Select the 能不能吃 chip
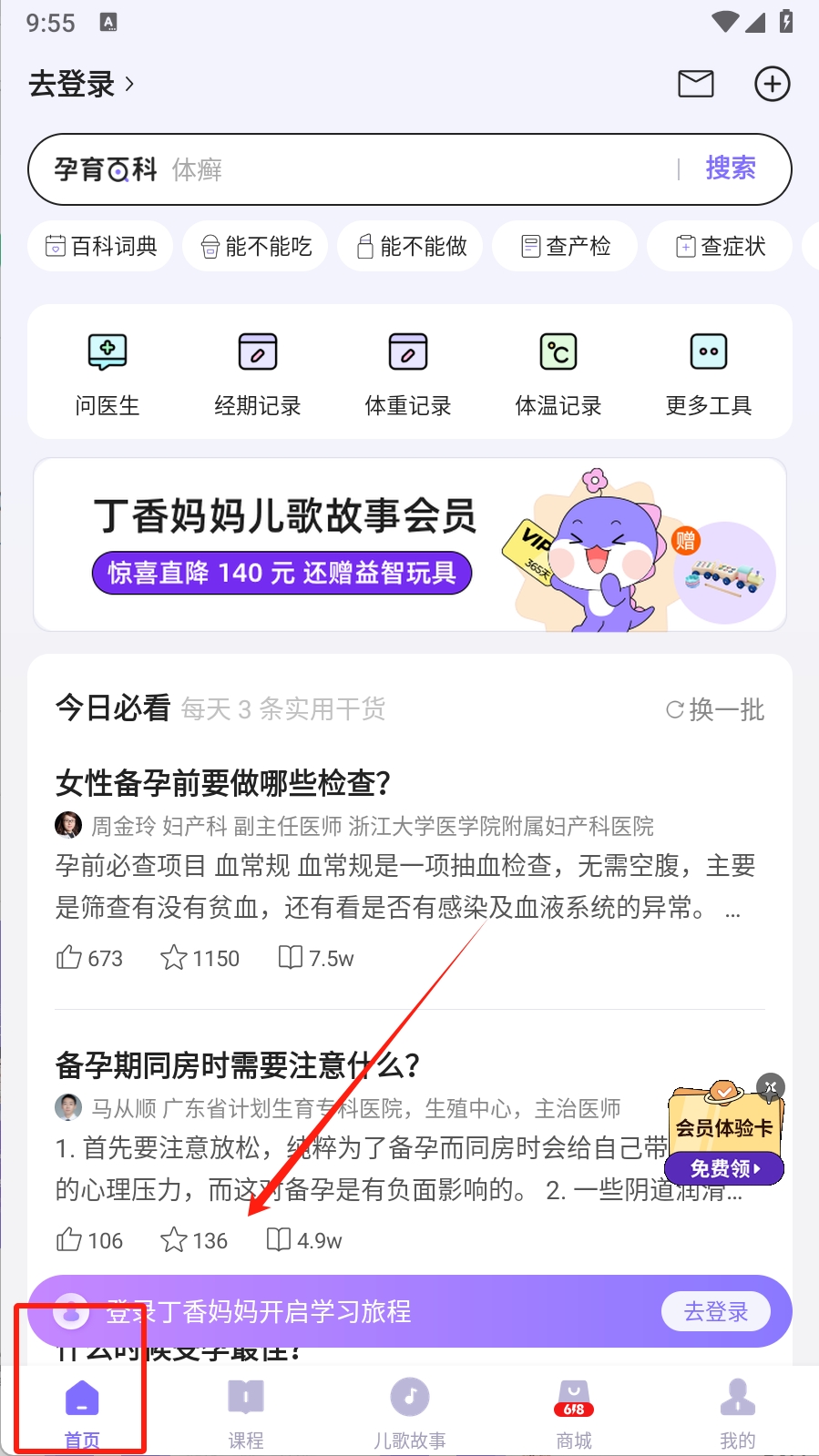 pos(255,246)
